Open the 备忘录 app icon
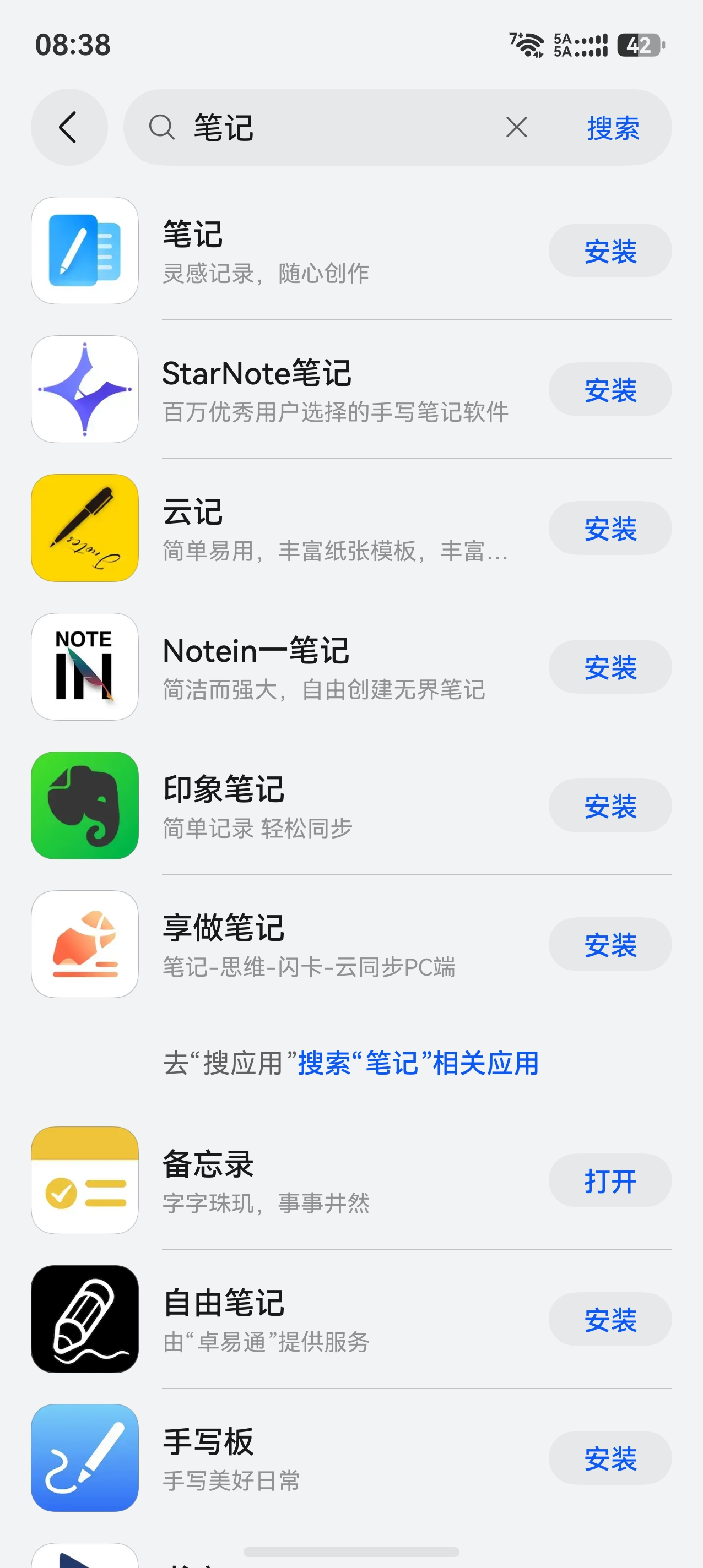Screen dimensions: 703x1568 pos(84,1180)
